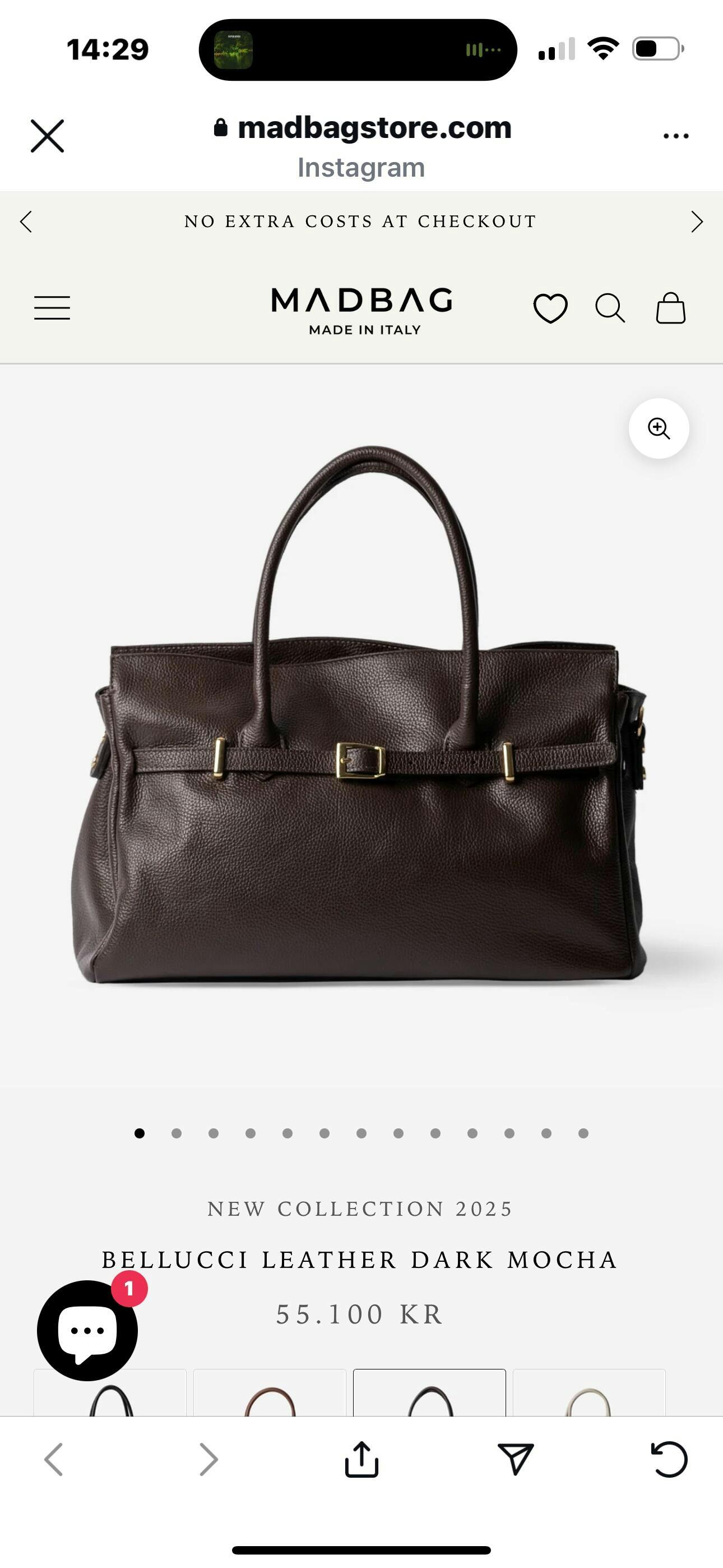
Task: Select the cream-handled bag color variant
Action: [x=588, y=1394]
